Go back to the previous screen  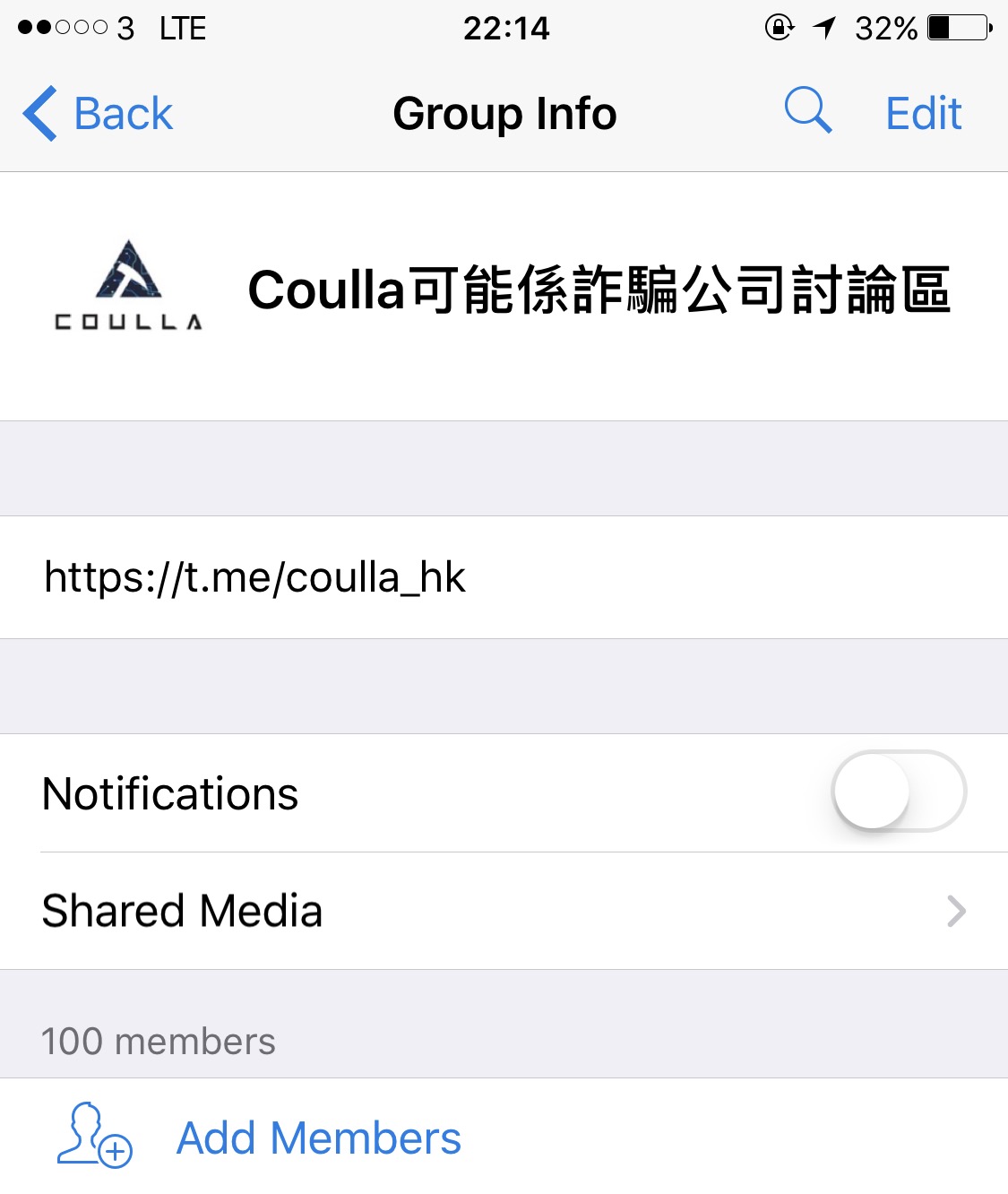point(97,114)
